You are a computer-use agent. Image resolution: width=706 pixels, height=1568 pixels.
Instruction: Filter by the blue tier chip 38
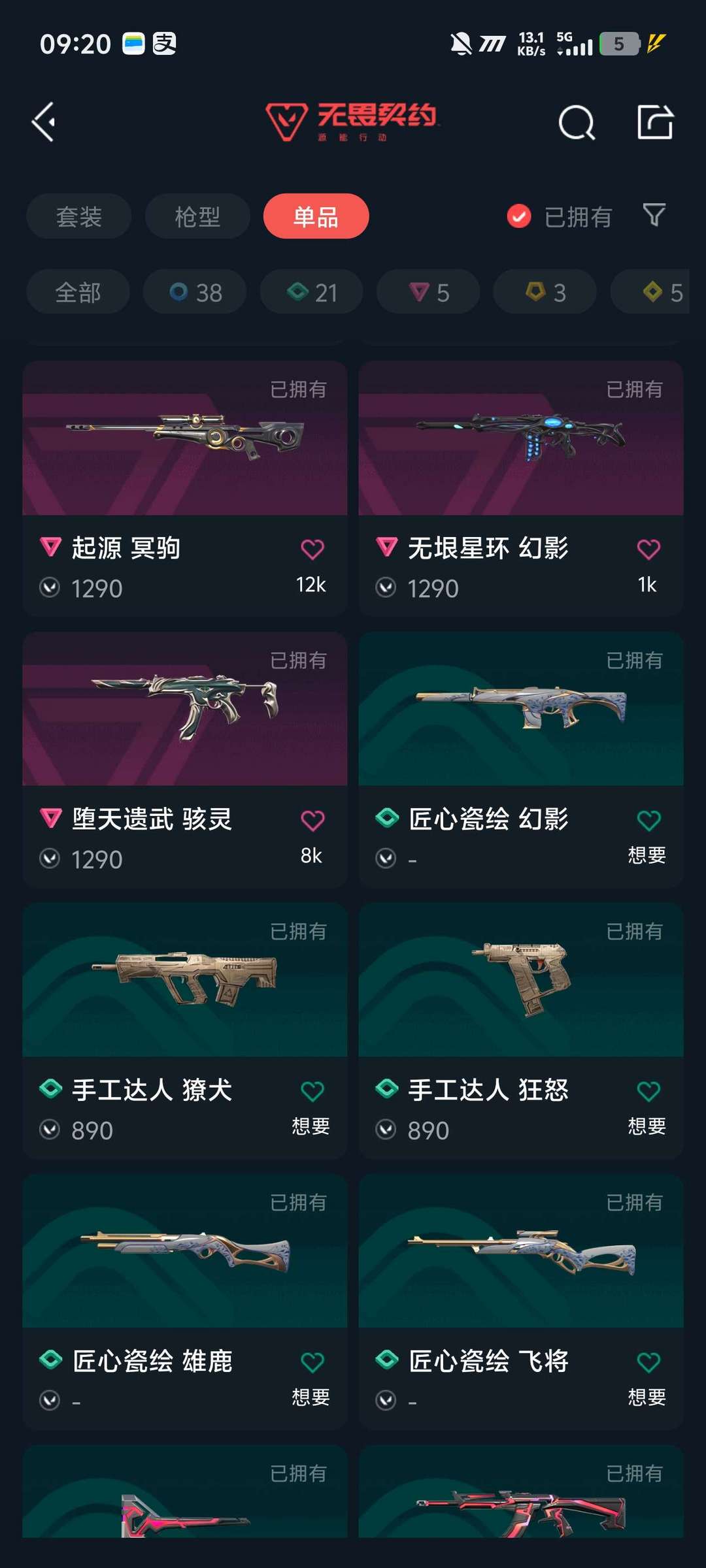coord(195,292)
